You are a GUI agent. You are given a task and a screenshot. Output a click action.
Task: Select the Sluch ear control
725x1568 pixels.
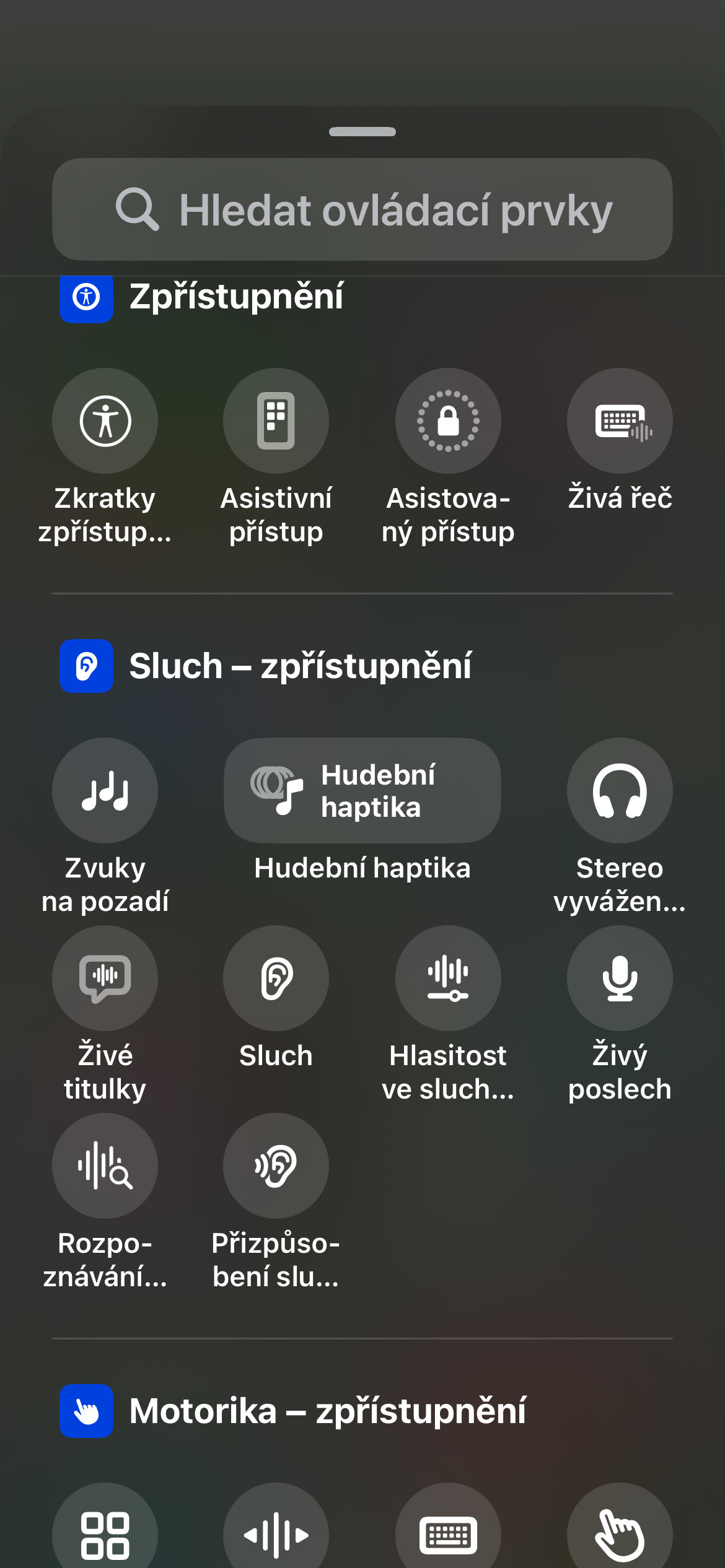(x=276, y=978)
